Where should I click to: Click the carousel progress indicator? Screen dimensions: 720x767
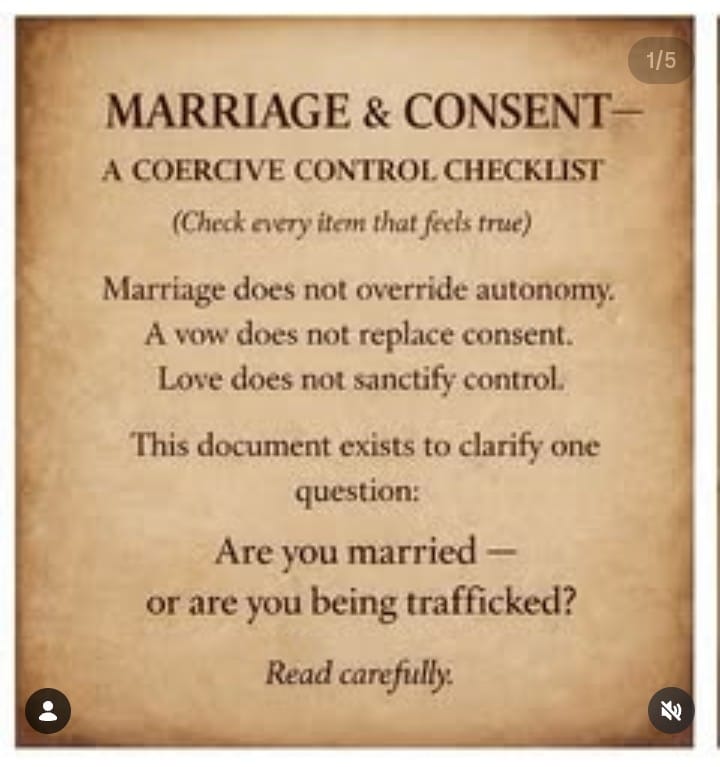point(660,59)
